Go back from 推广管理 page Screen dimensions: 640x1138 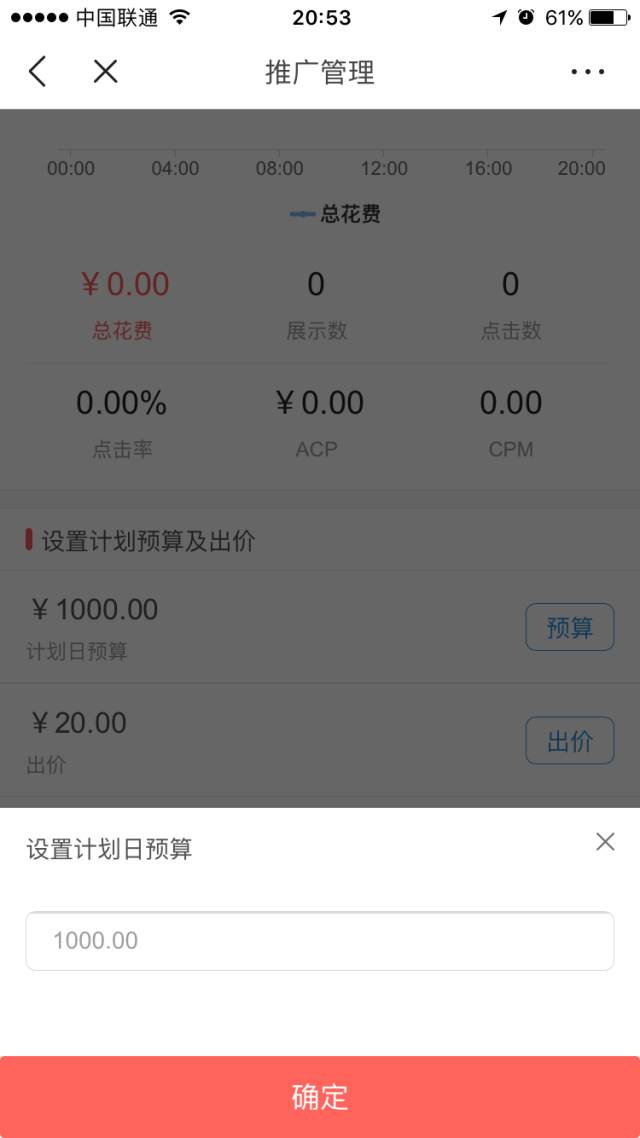coord(37,72)
